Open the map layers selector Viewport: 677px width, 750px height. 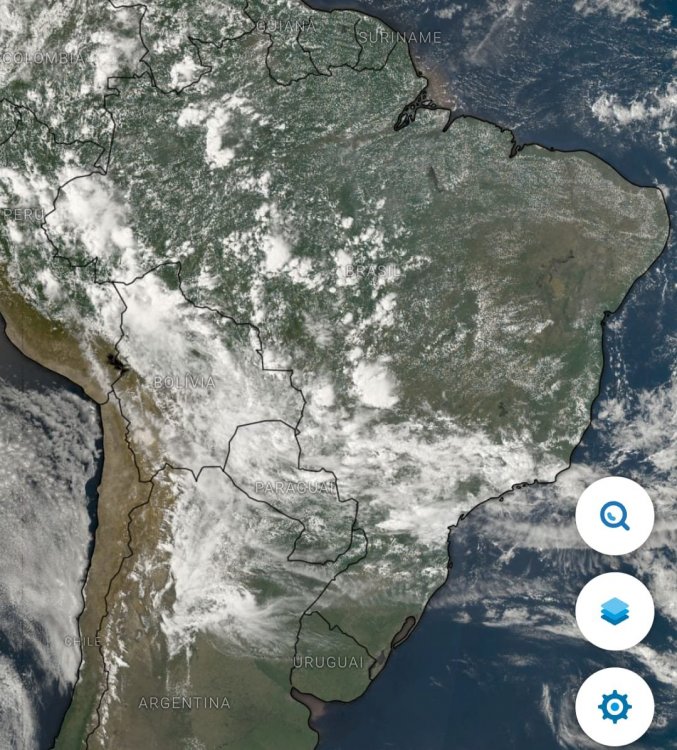pyautogui.click(x=614, y=612)
